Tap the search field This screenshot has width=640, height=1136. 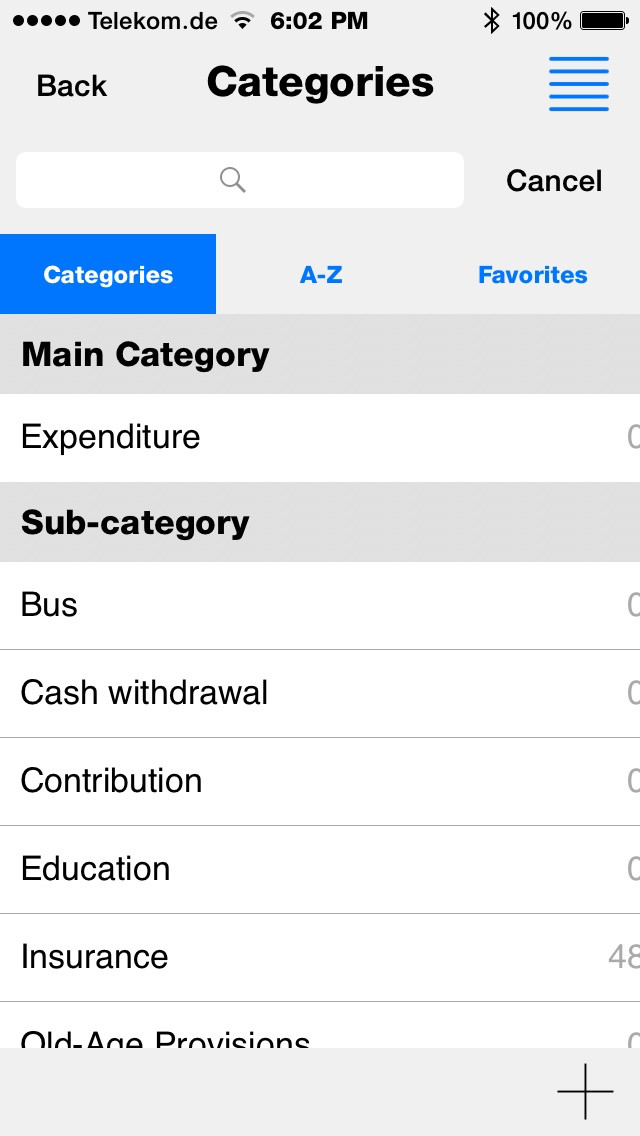click(240, 180)
